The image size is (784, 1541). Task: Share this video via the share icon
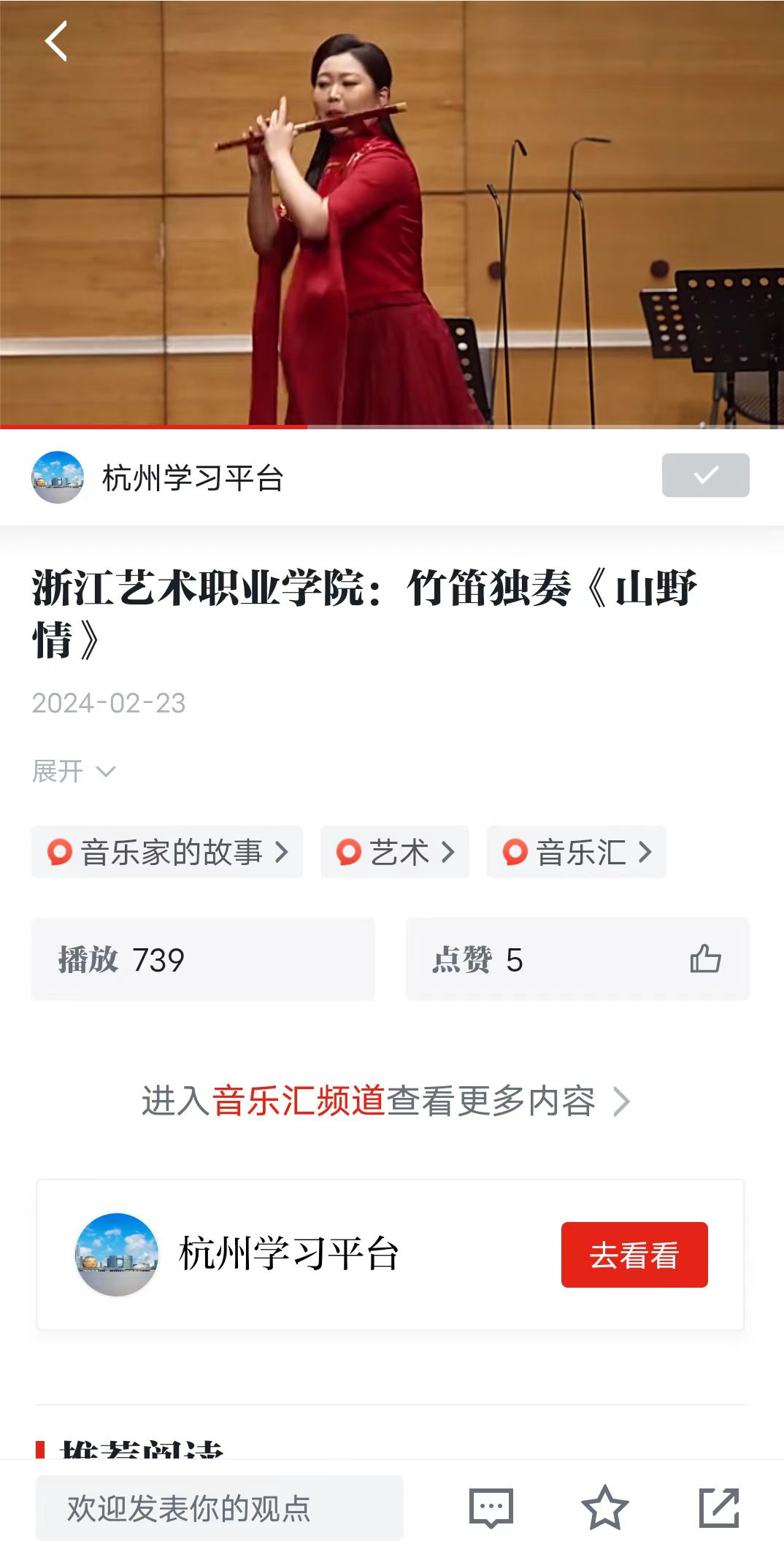point(719,1508)
